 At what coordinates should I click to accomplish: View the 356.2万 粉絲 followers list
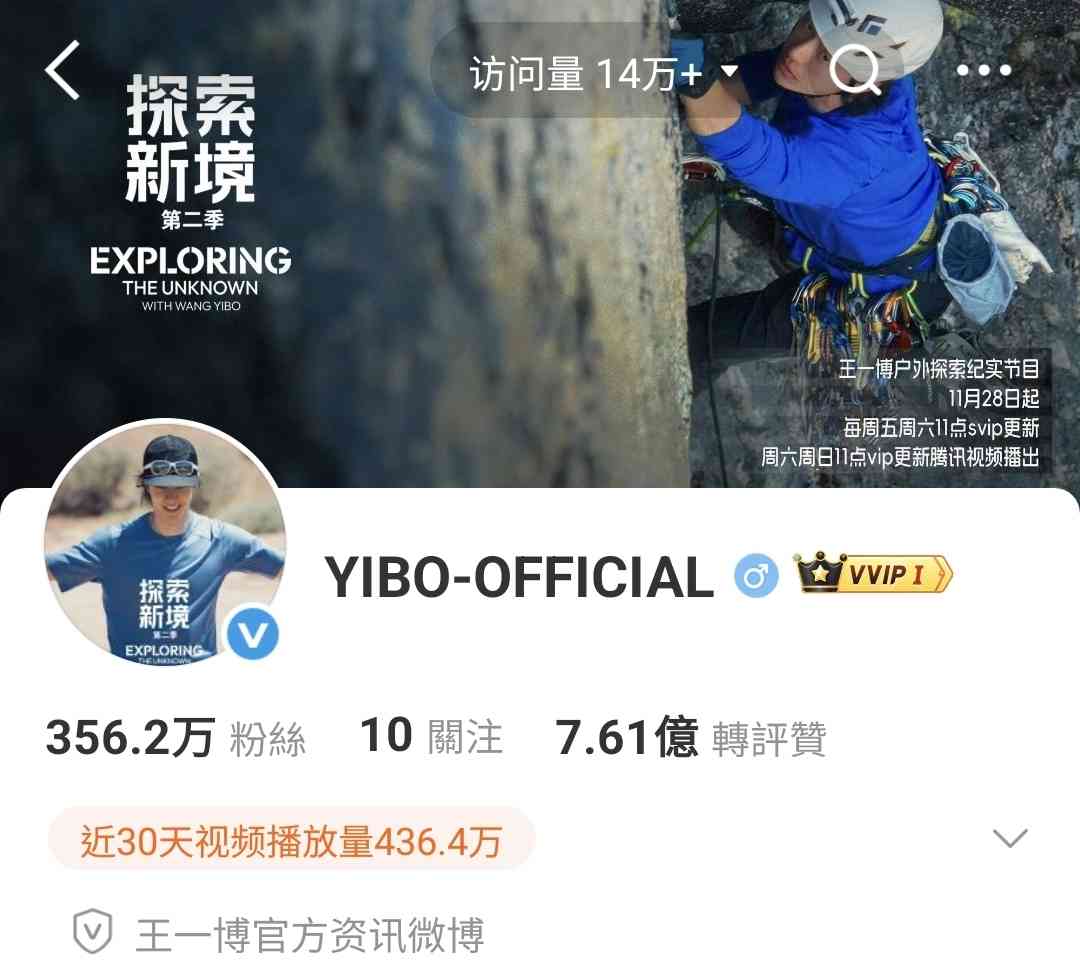[176, 739]
